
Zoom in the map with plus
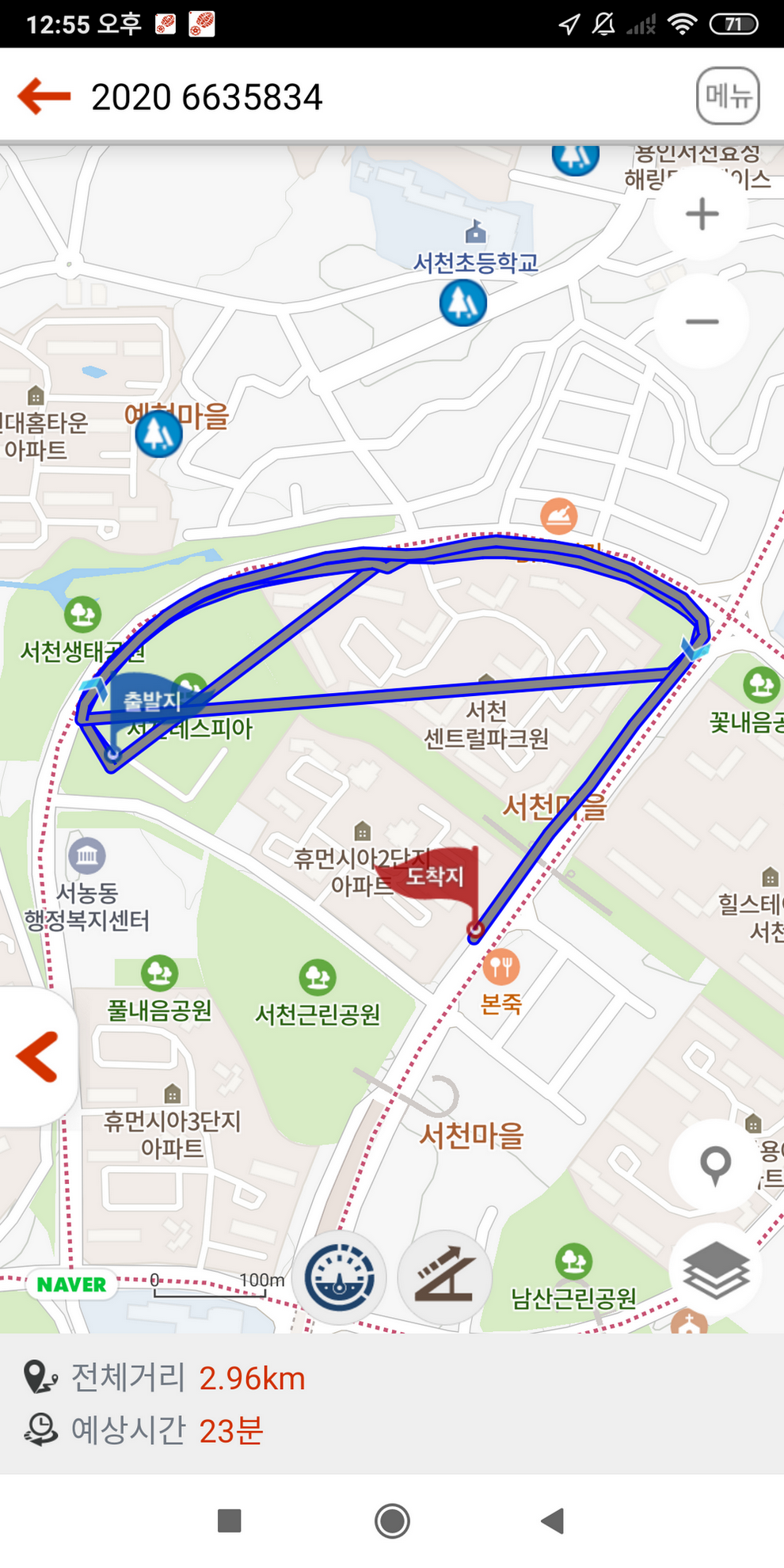point(702,214)
